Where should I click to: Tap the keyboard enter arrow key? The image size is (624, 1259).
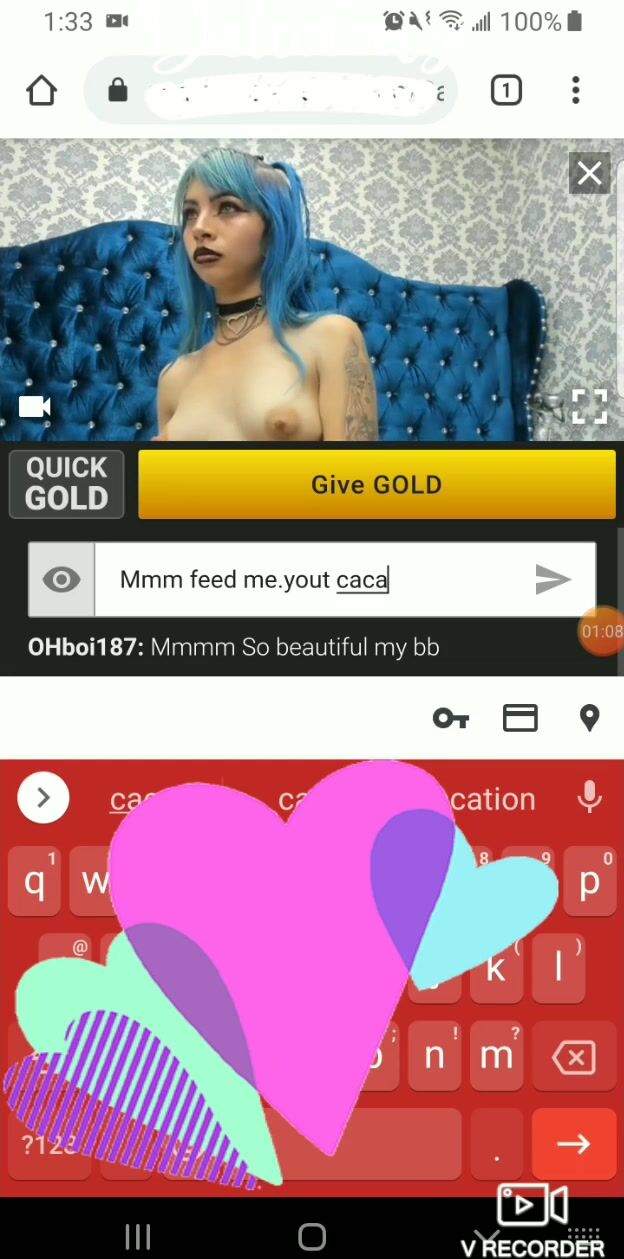coord(573,1144)
